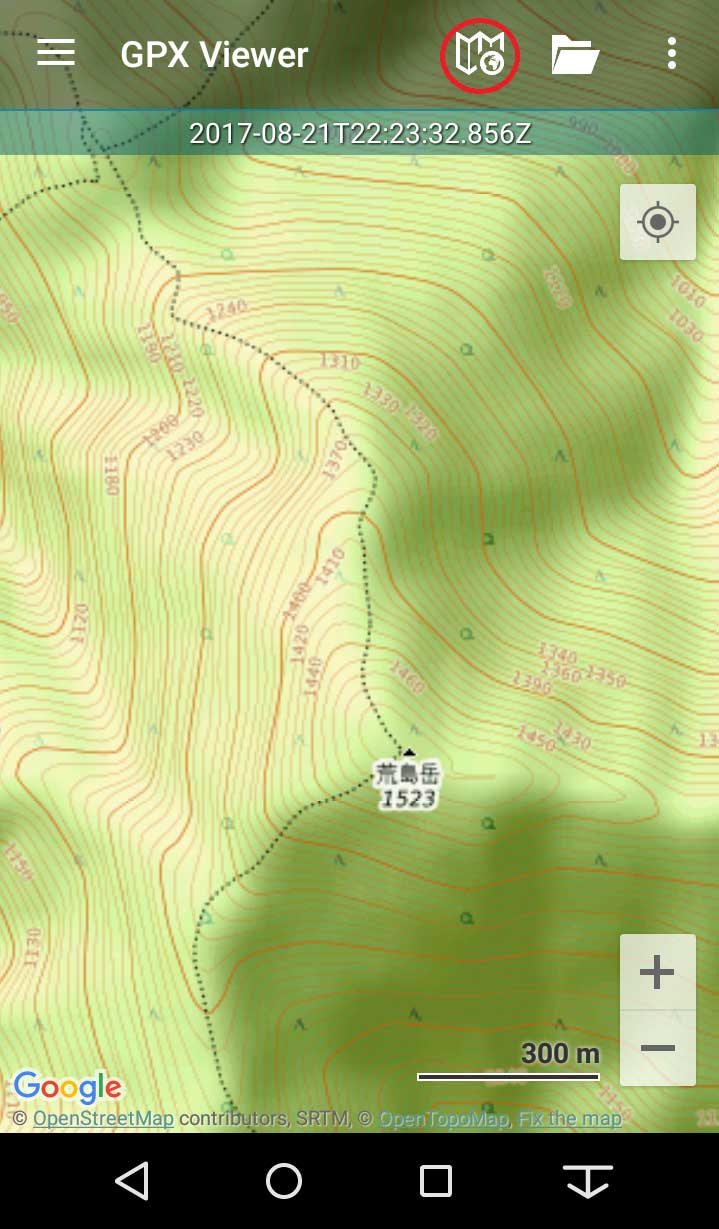
Task: Go back using the system back button
Action: 132,1181
